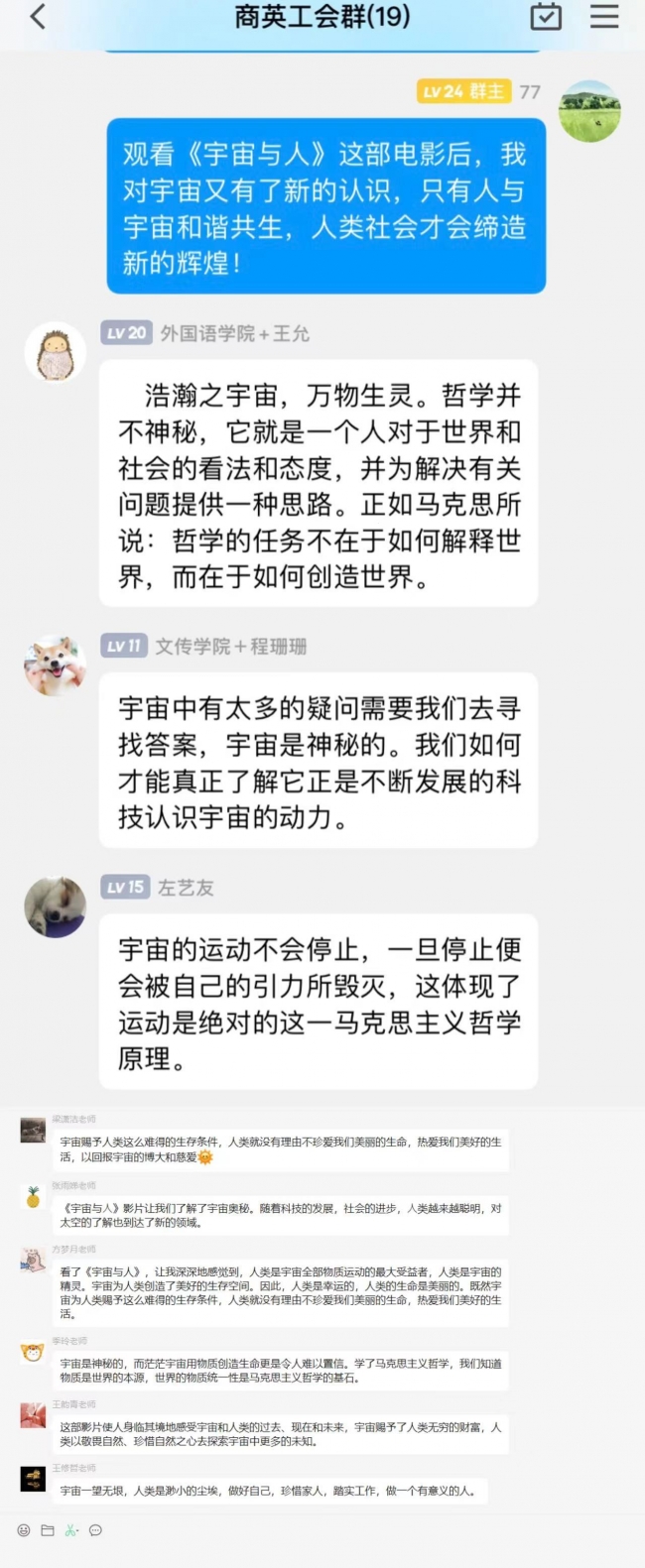Open the folder icon to send a file
645x1568 pixels.
[x=47, y=1530]
